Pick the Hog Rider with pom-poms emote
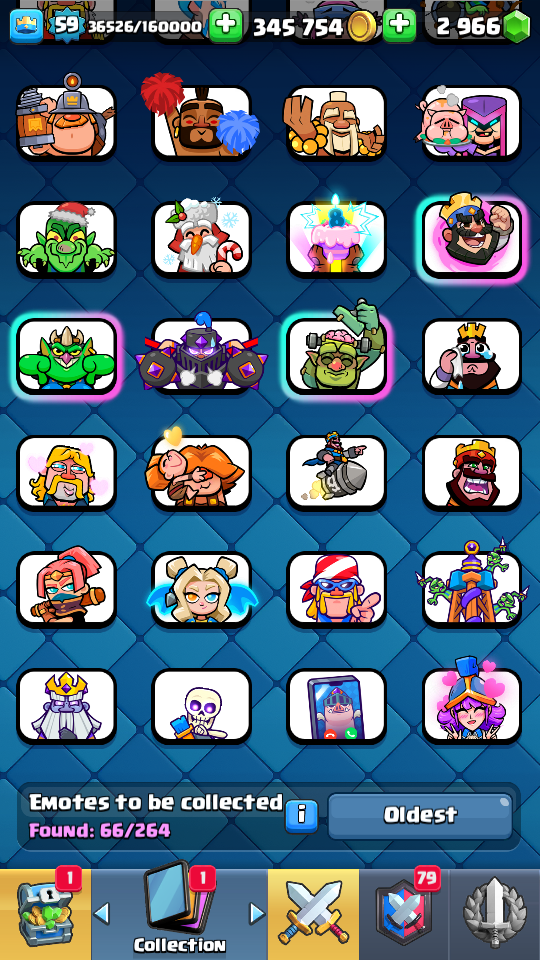 201,123
